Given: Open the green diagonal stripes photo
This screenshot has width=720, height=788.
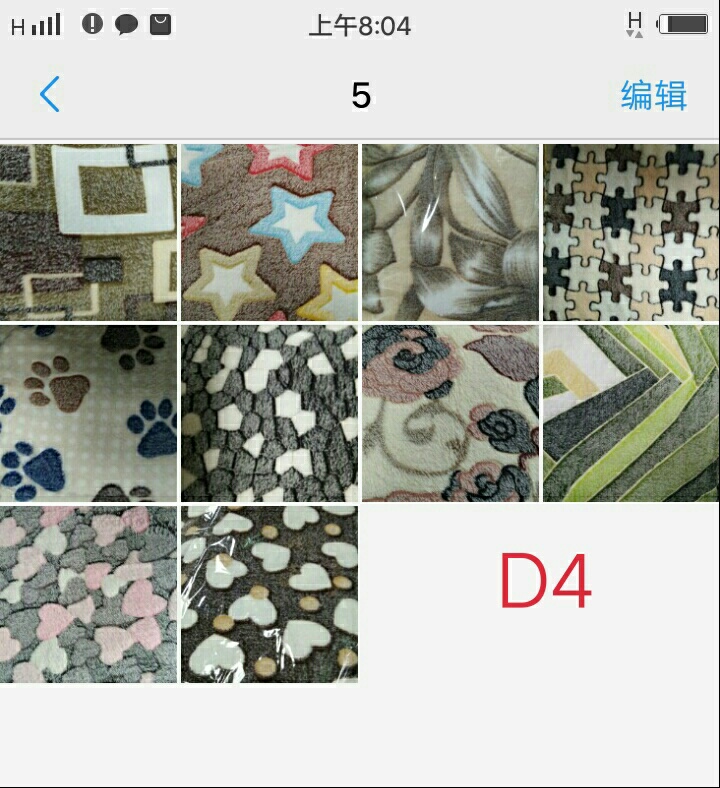Looking at the screenshot, I should click(x=631, y=413).
